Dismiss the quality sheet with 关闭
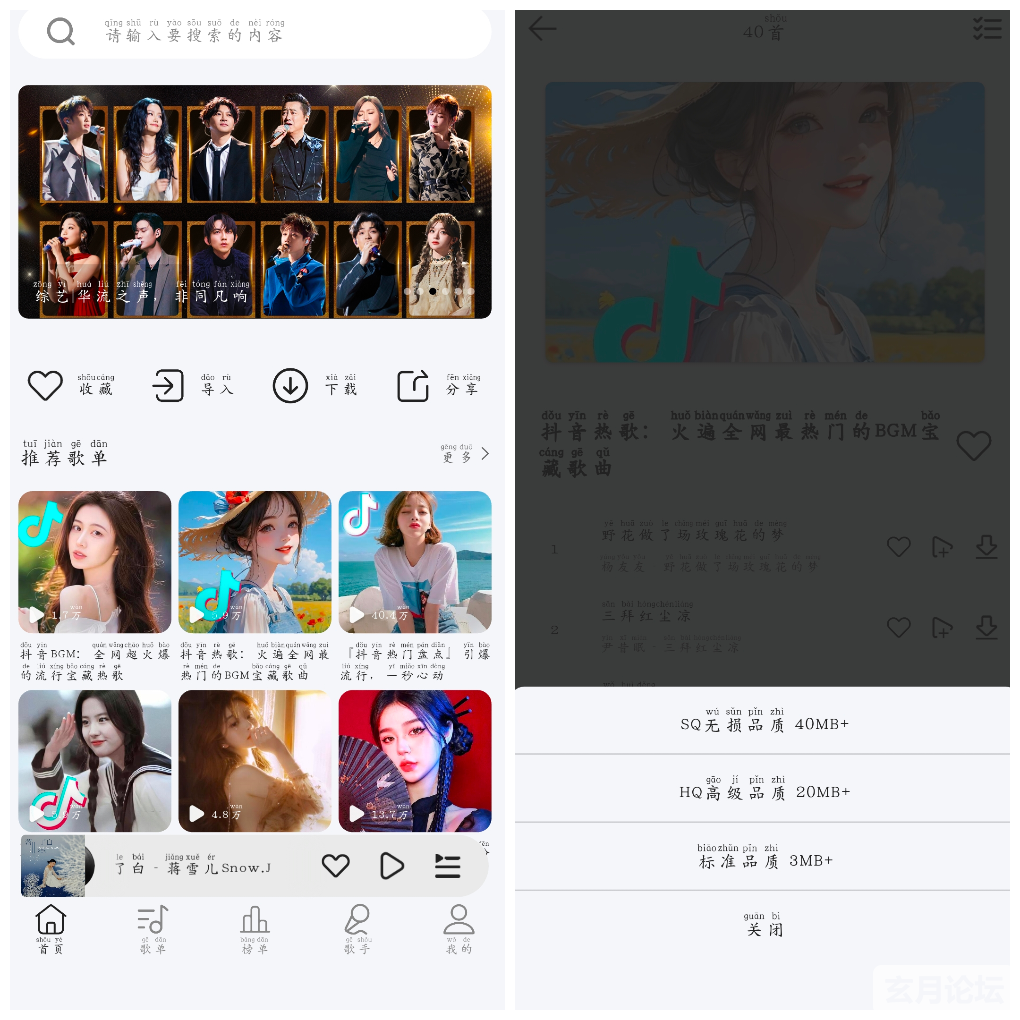Image resolution: width=1020 pixels, height=1020 pixels. (x=763, y=925)
